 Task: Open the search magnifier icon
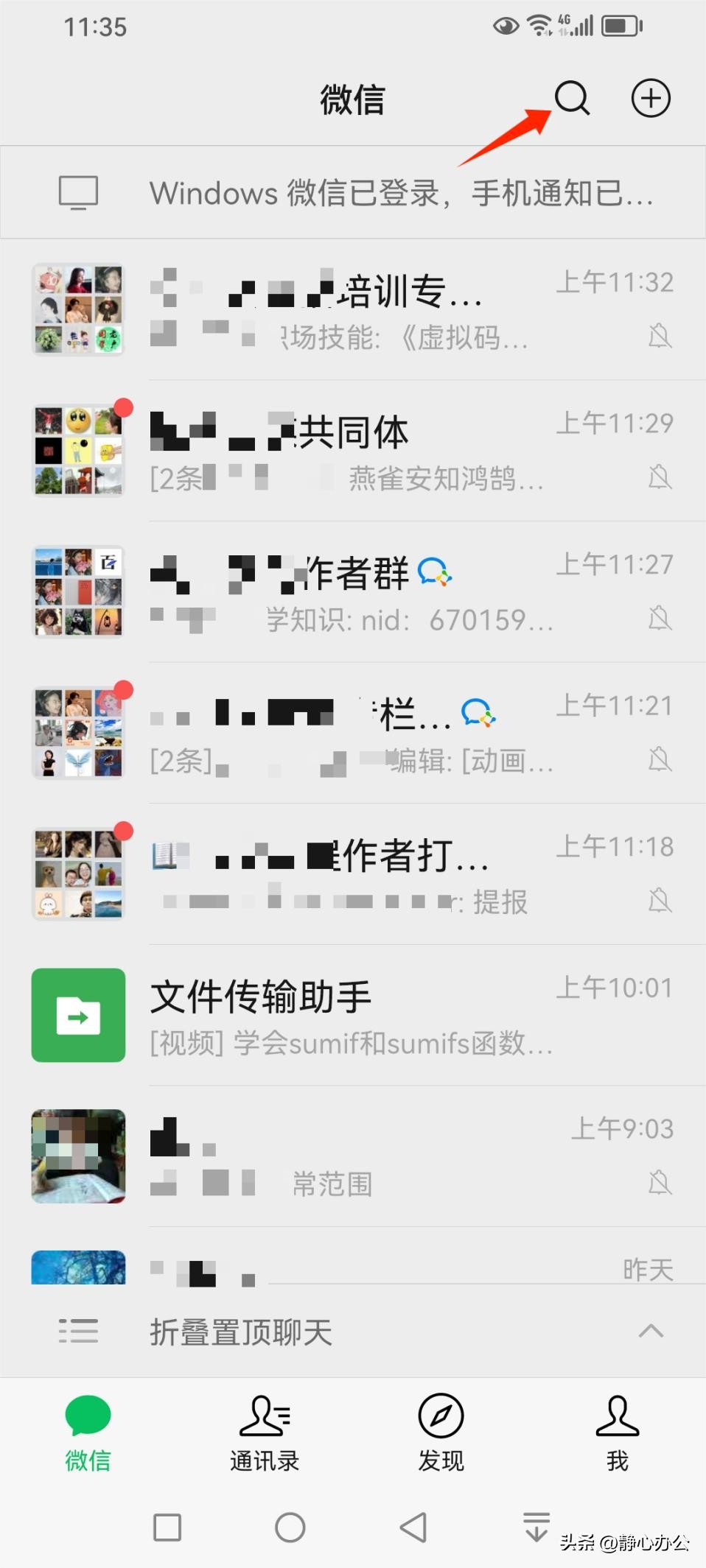point(572,99)
